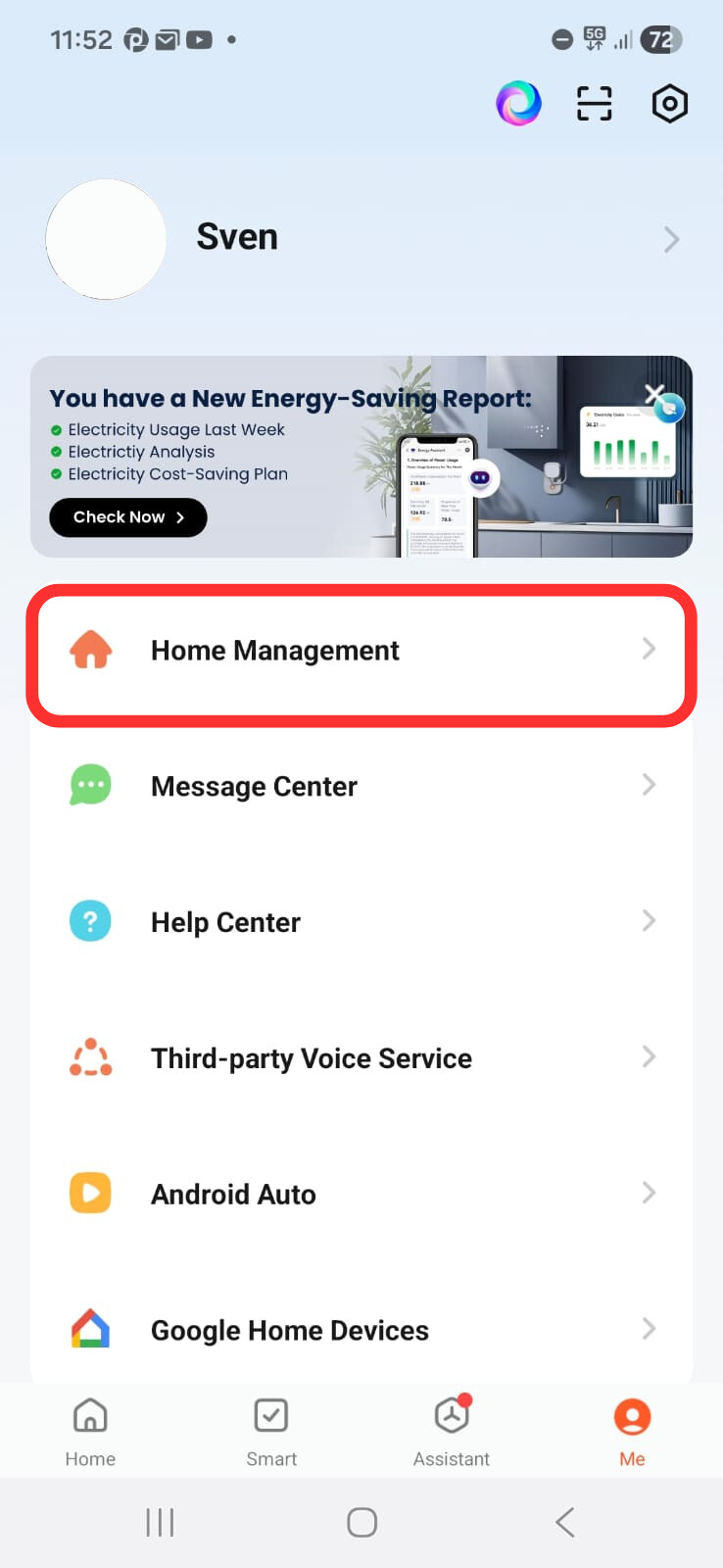
Task: Tap Check Now on energy report
Action: click(x=128, y=517)
